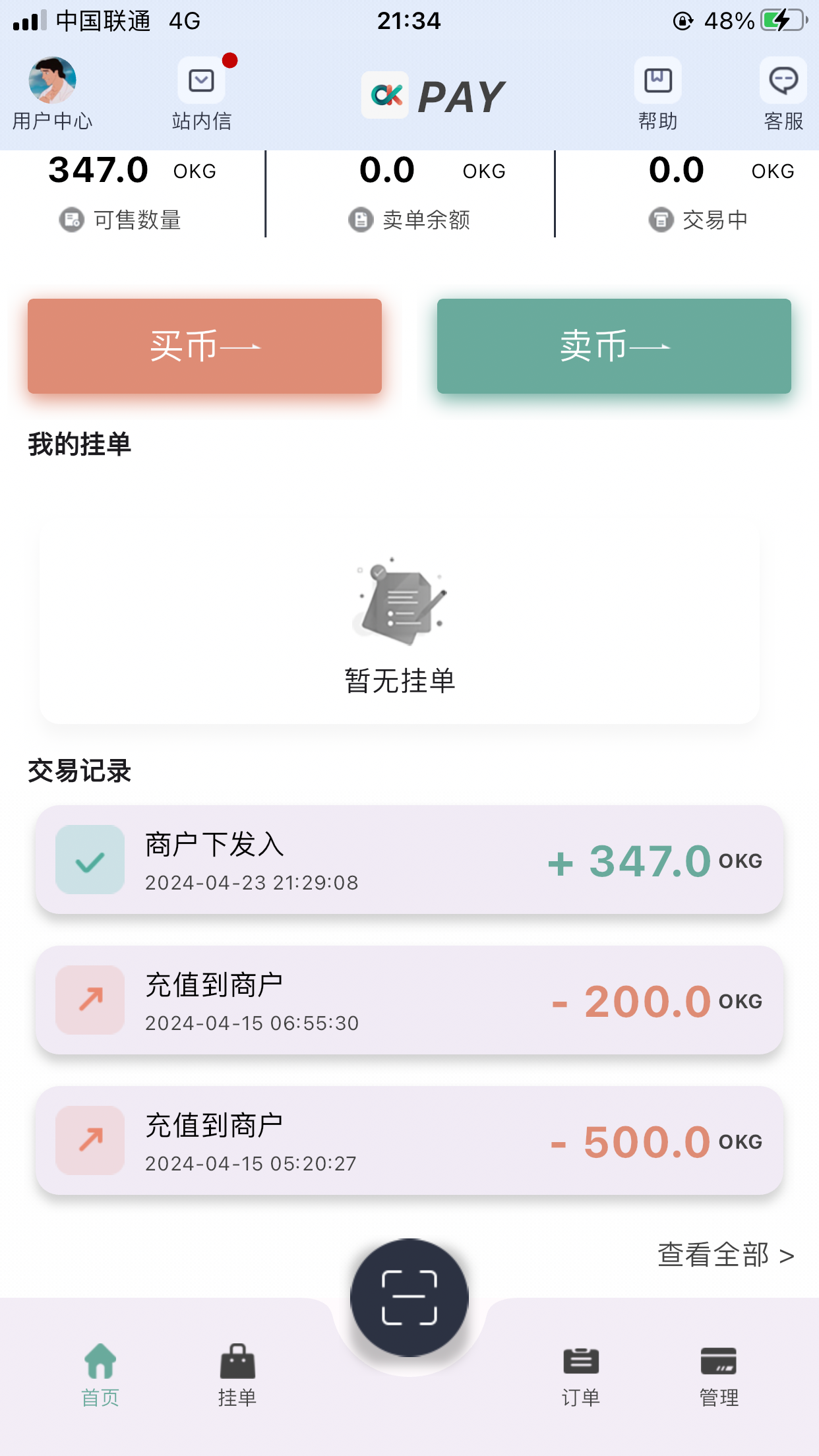The height and width of the screenshot is (1456, 819).
Task: Open 站内信 inbox messages
Action: [x=202, y=93]
